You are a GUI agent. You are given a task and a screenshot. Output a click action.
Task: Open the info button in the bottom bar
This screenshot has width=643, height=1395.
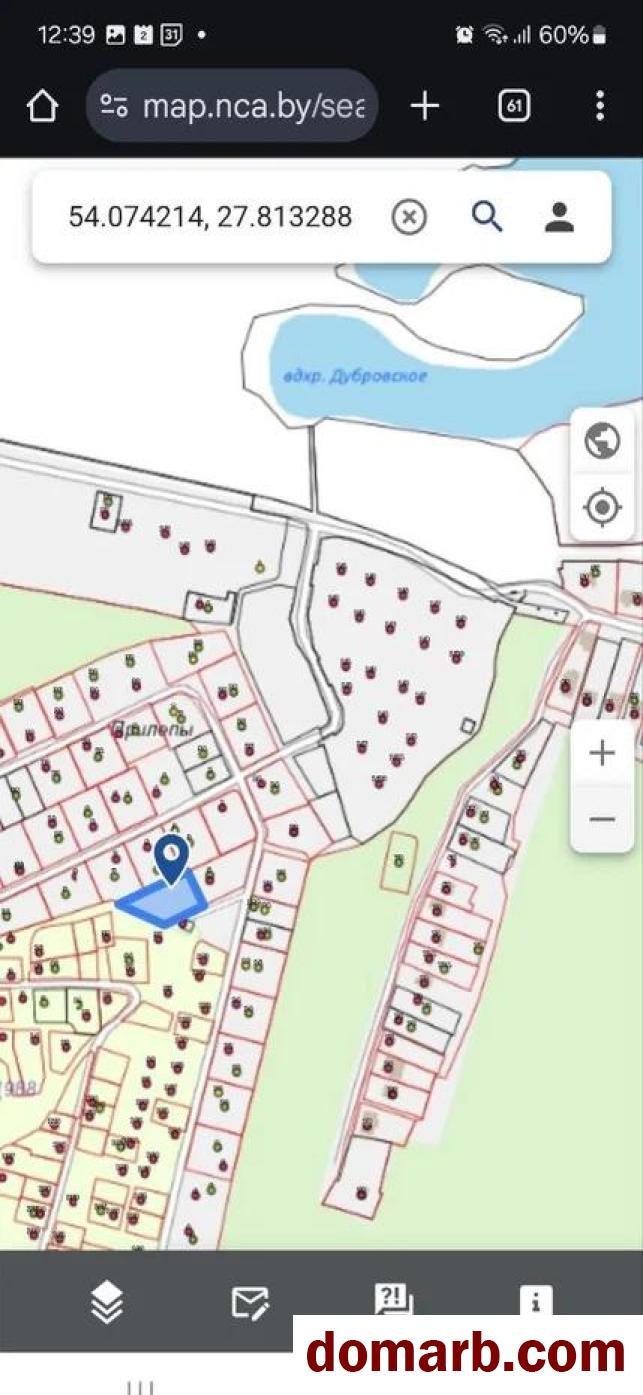coord(536,1300)
